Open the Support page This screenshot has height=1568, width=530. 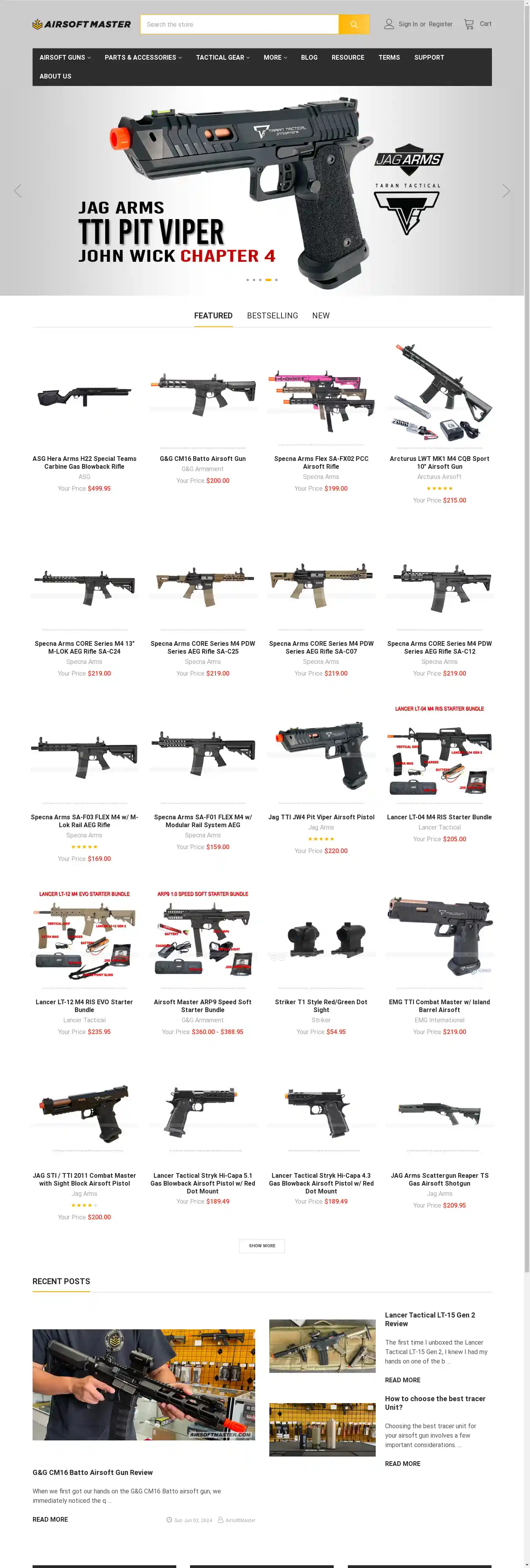tap(429, 57)
